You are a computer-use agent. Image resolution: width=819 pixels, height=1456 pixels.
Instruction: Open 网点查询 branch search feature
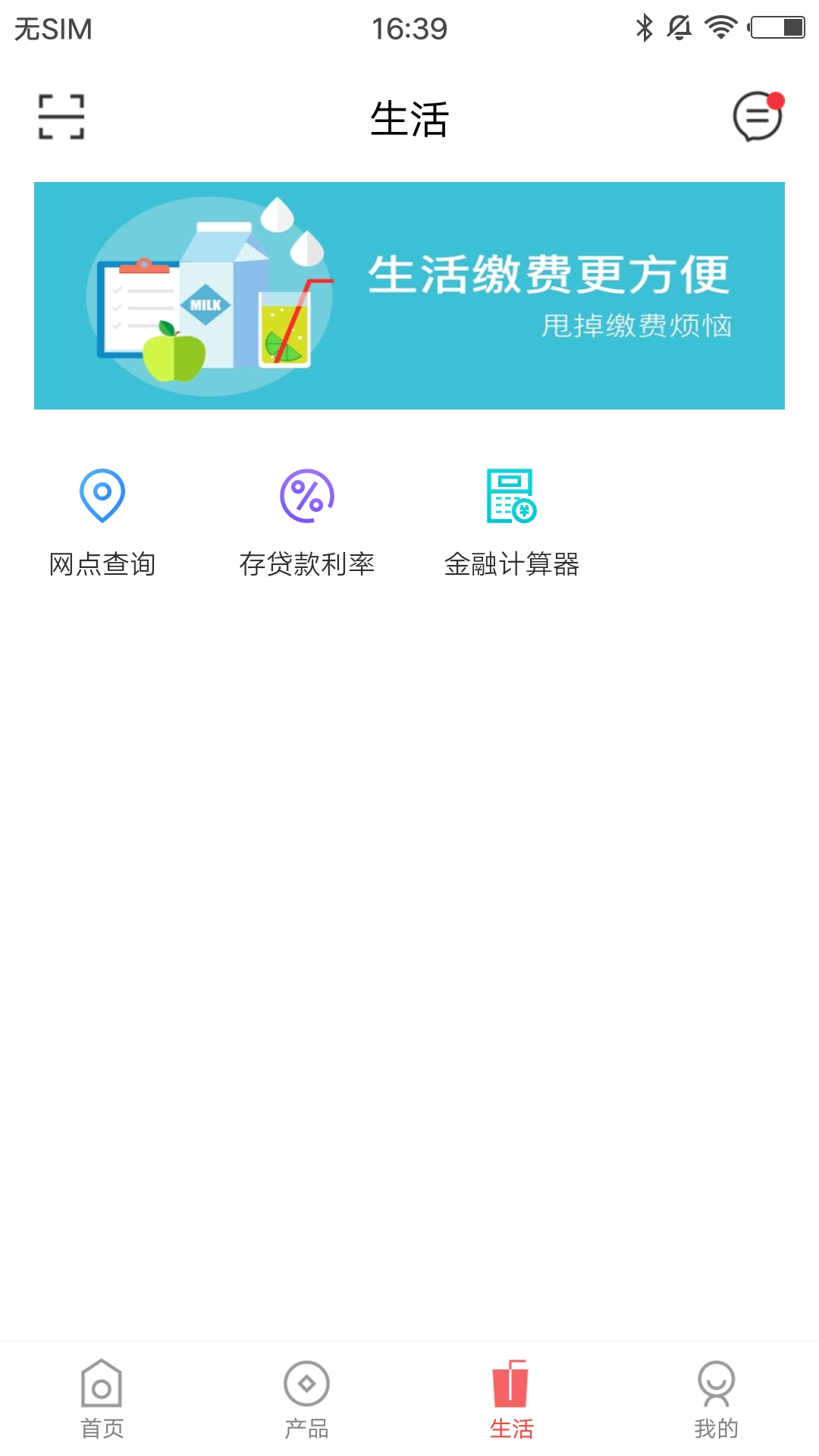click(102, 523)
